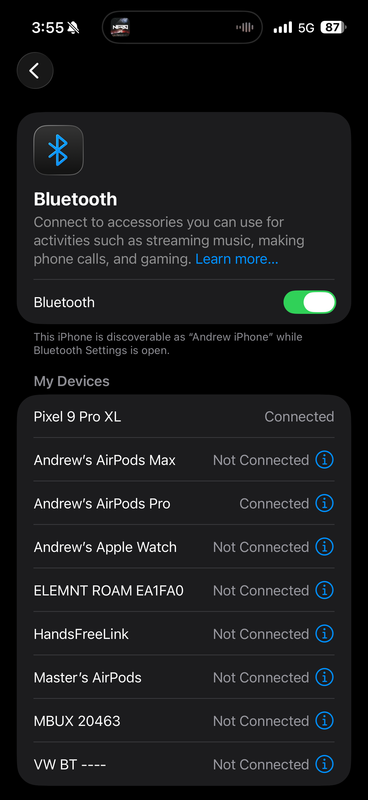Viewport: 368px width, 800px height.
Task: Select the Pixel 9 Pro XL device
Action: tap(184, 417)
